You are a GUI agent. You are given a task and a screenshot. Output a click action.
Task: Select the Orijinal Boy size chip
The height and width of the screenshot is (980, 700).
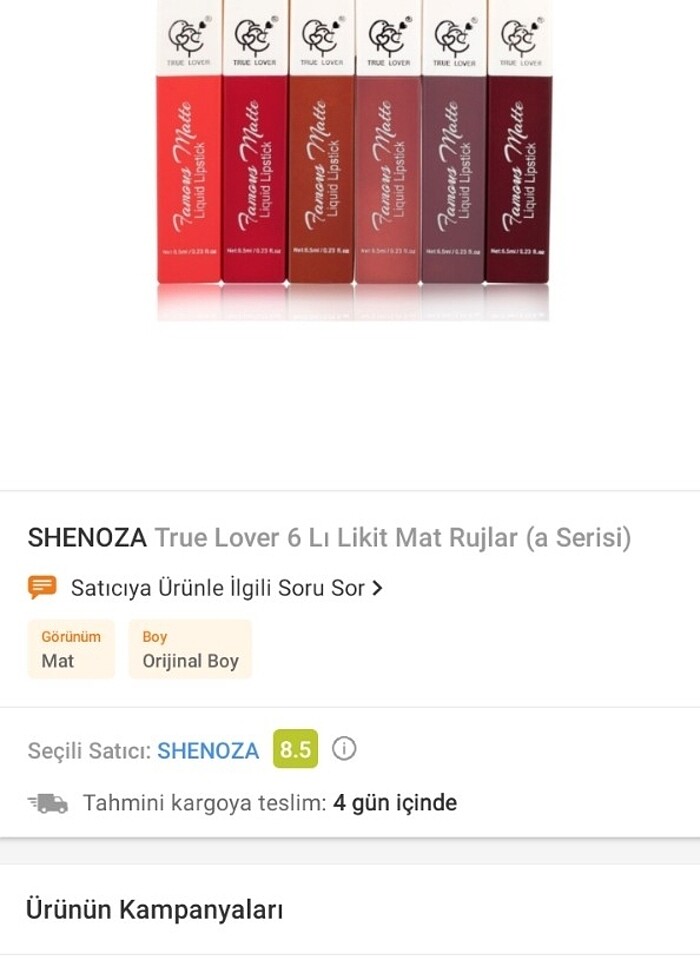click(190, 649)
